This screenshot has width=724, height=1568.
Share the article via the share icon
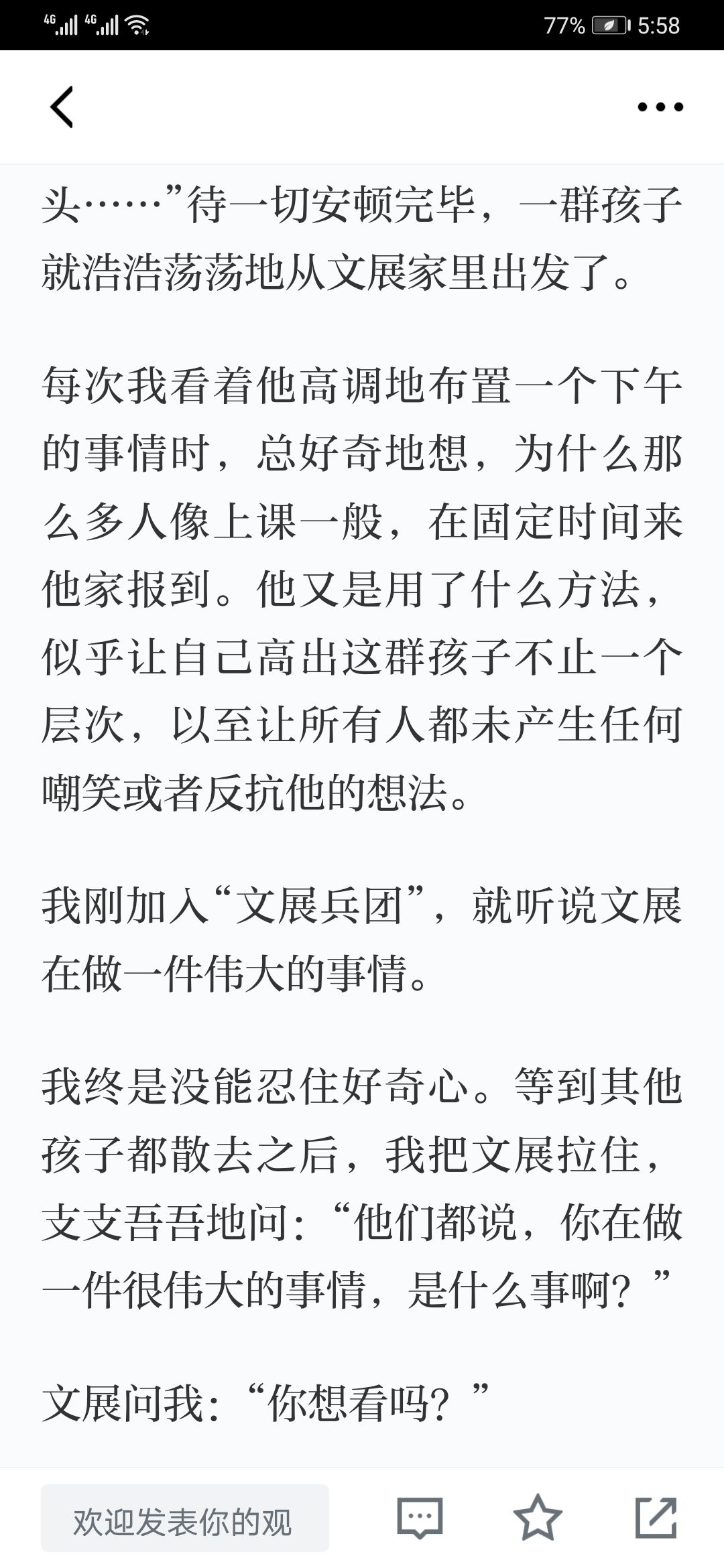point(656,1517)
